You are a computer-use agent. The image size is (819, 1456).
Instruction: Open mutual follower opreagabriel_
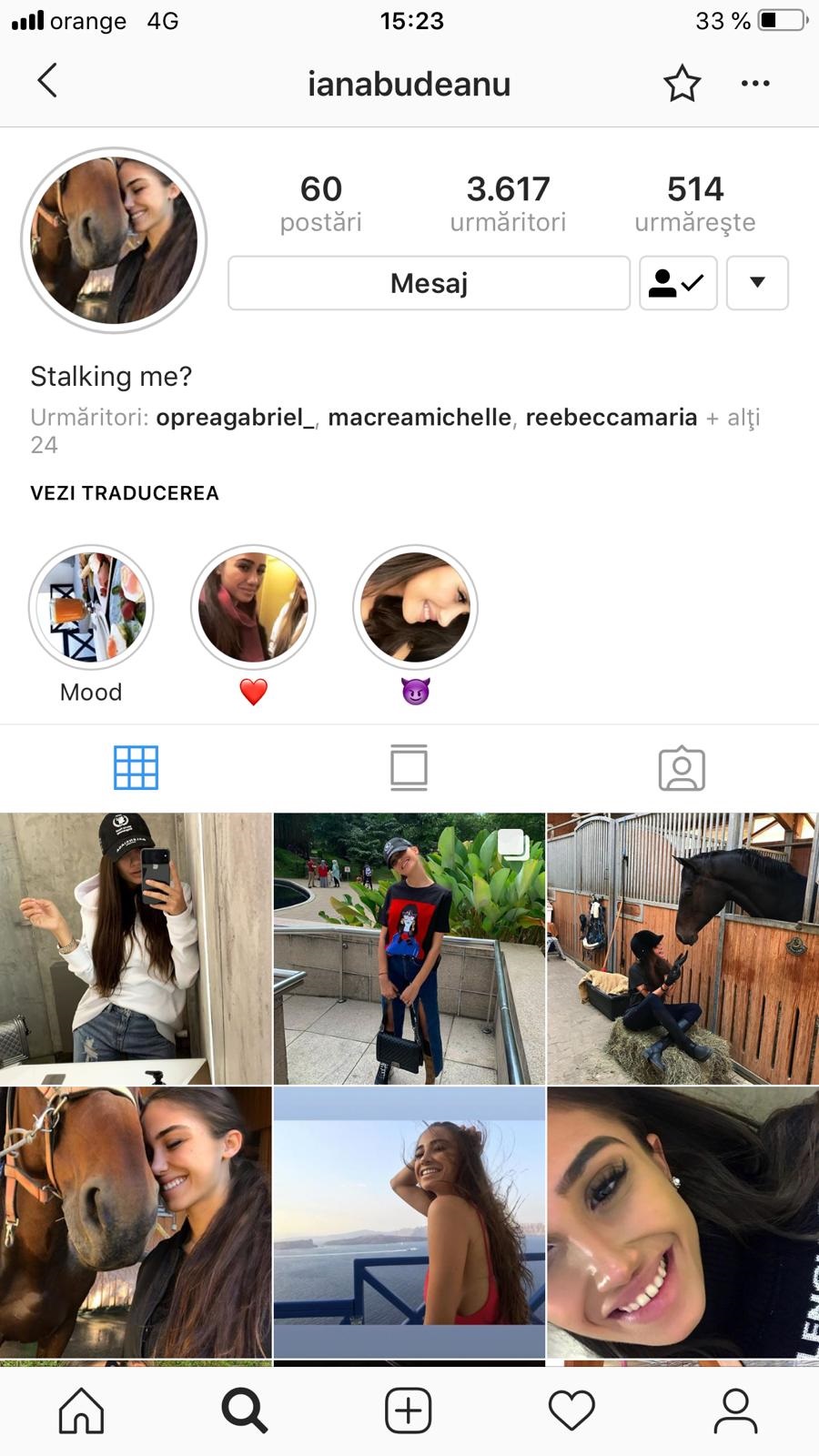(x=235, y=418)
